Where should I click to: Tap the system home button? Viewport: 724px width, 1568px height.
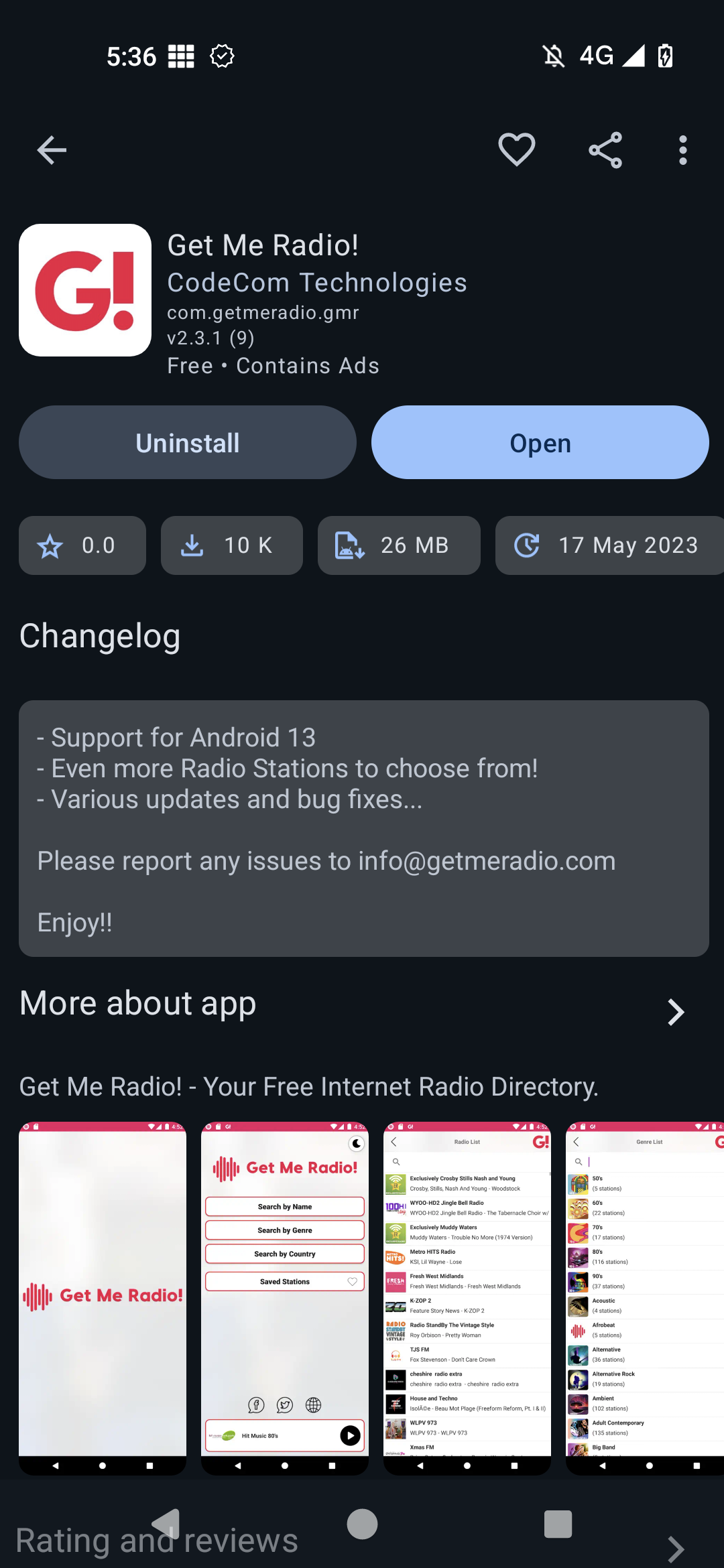pyautogui.click(x=362, y=1524)
